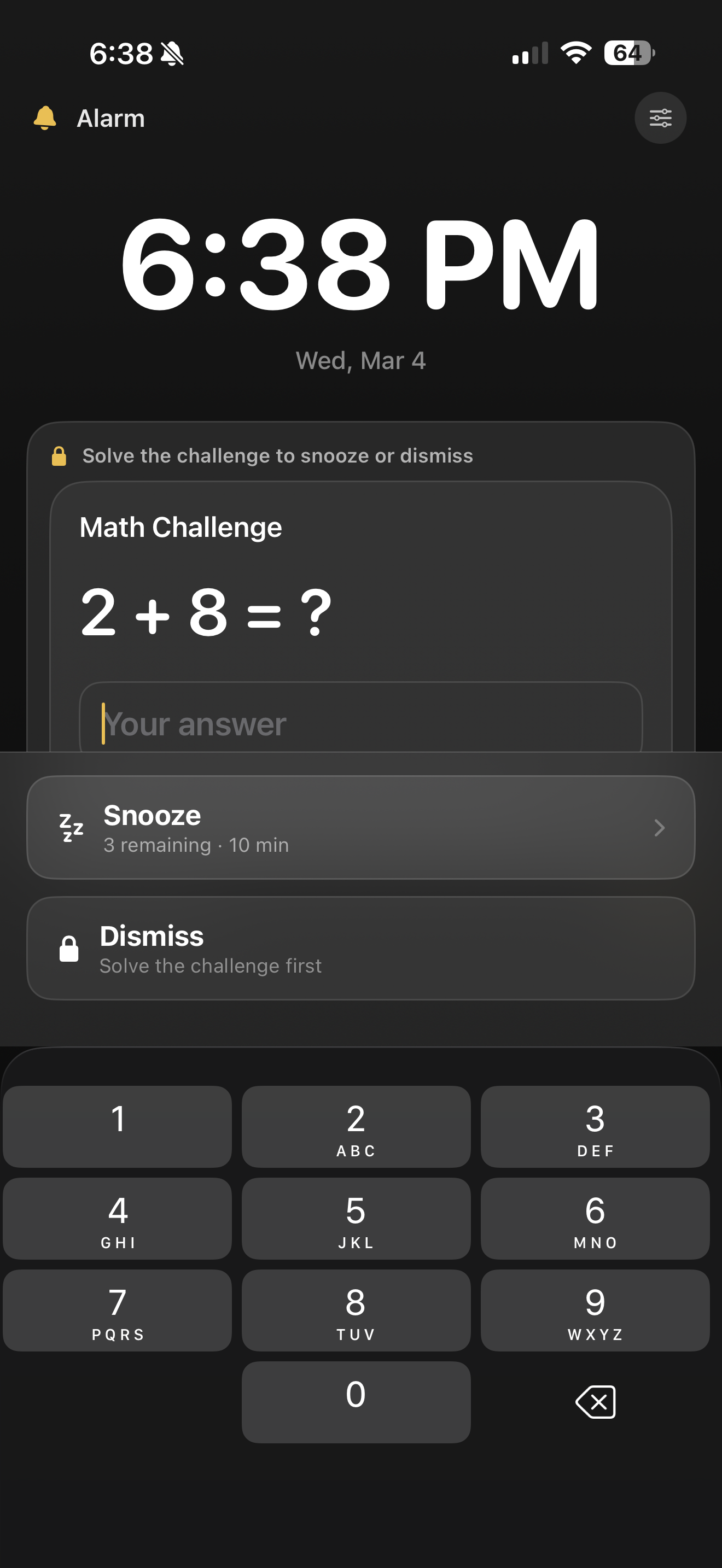Tap the Wi-Fi icon in status bar

[575, 54]
